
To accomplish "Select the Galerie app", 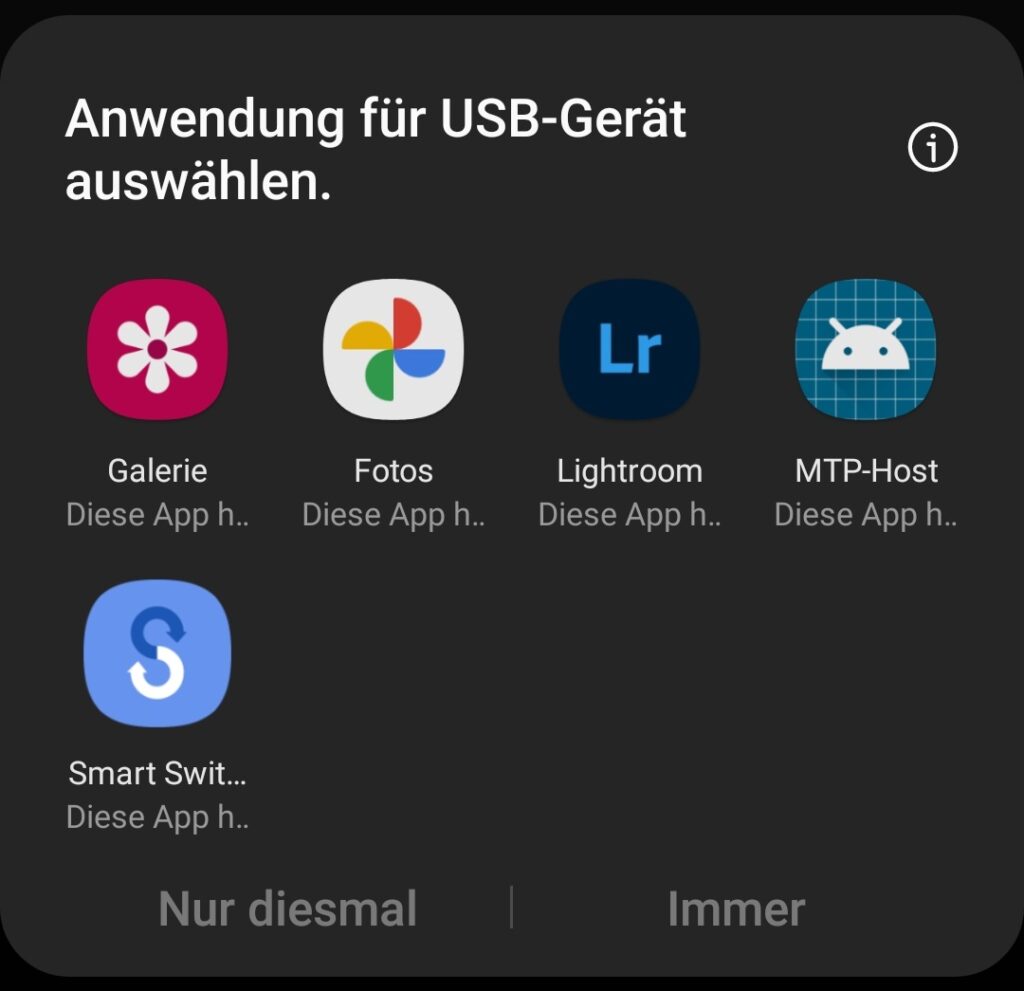I will pyautogui.click(x=157, y=350).
